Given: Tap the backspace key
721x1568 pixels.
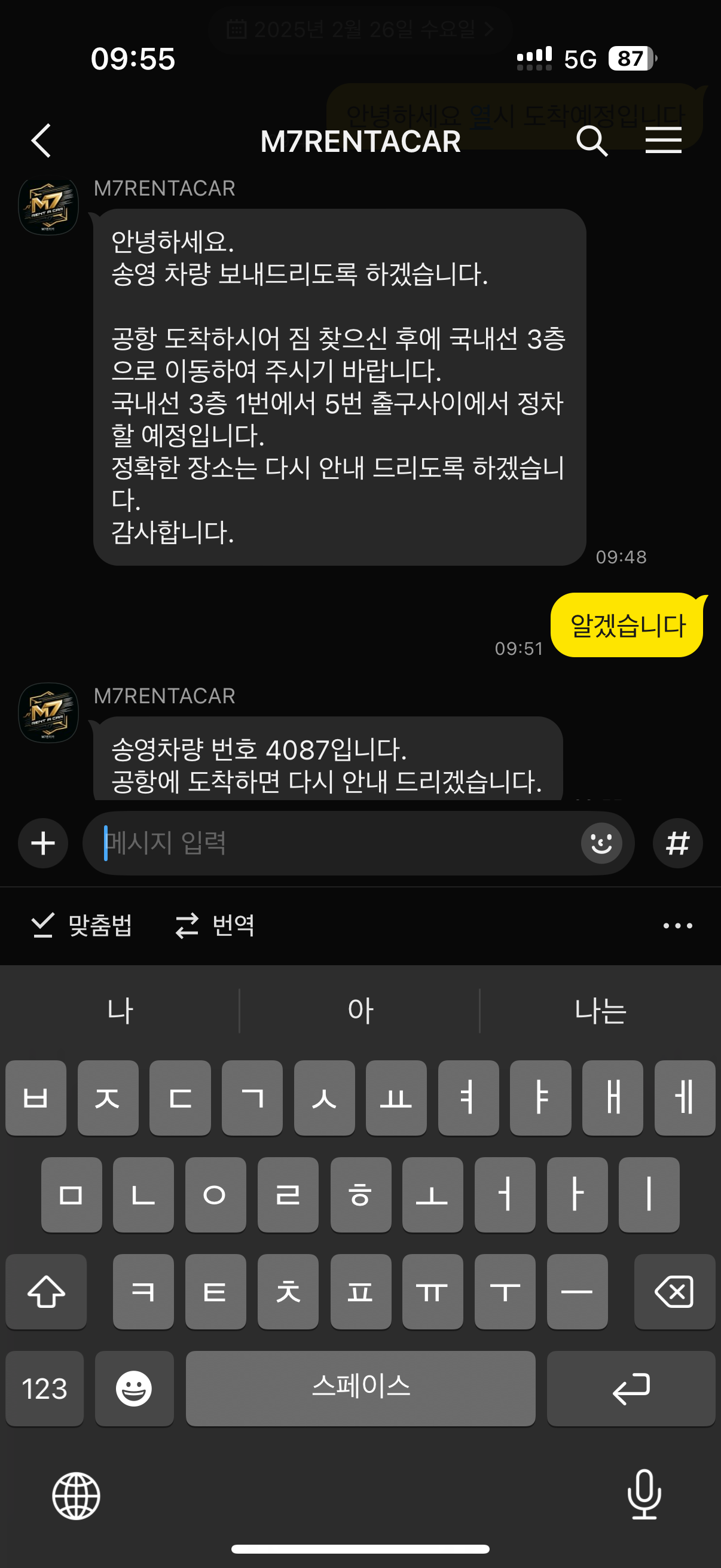Looking at the screenshot, I should point(674,1291).
